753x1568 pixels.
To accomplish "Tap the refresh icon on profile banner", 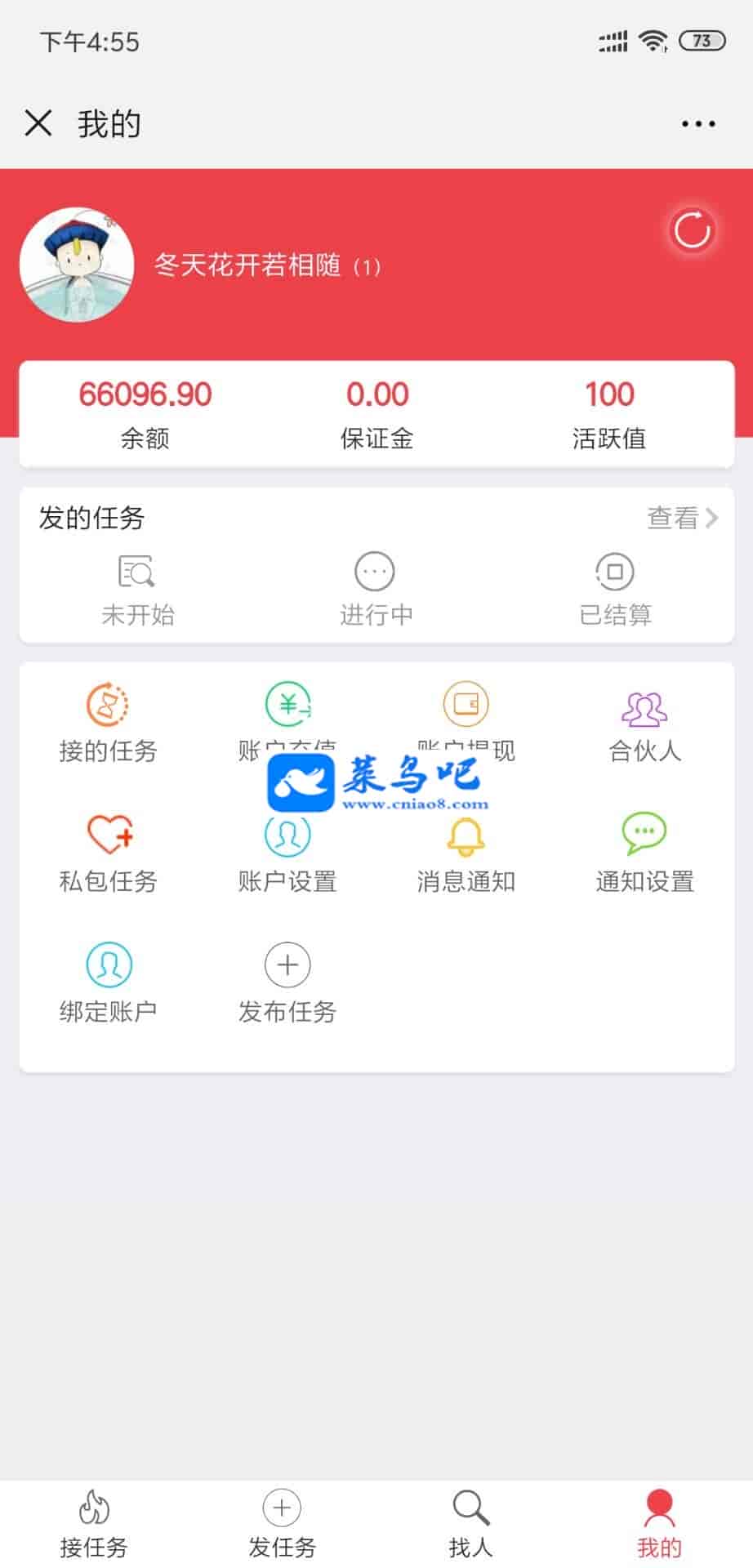I will tap(692, 230).
